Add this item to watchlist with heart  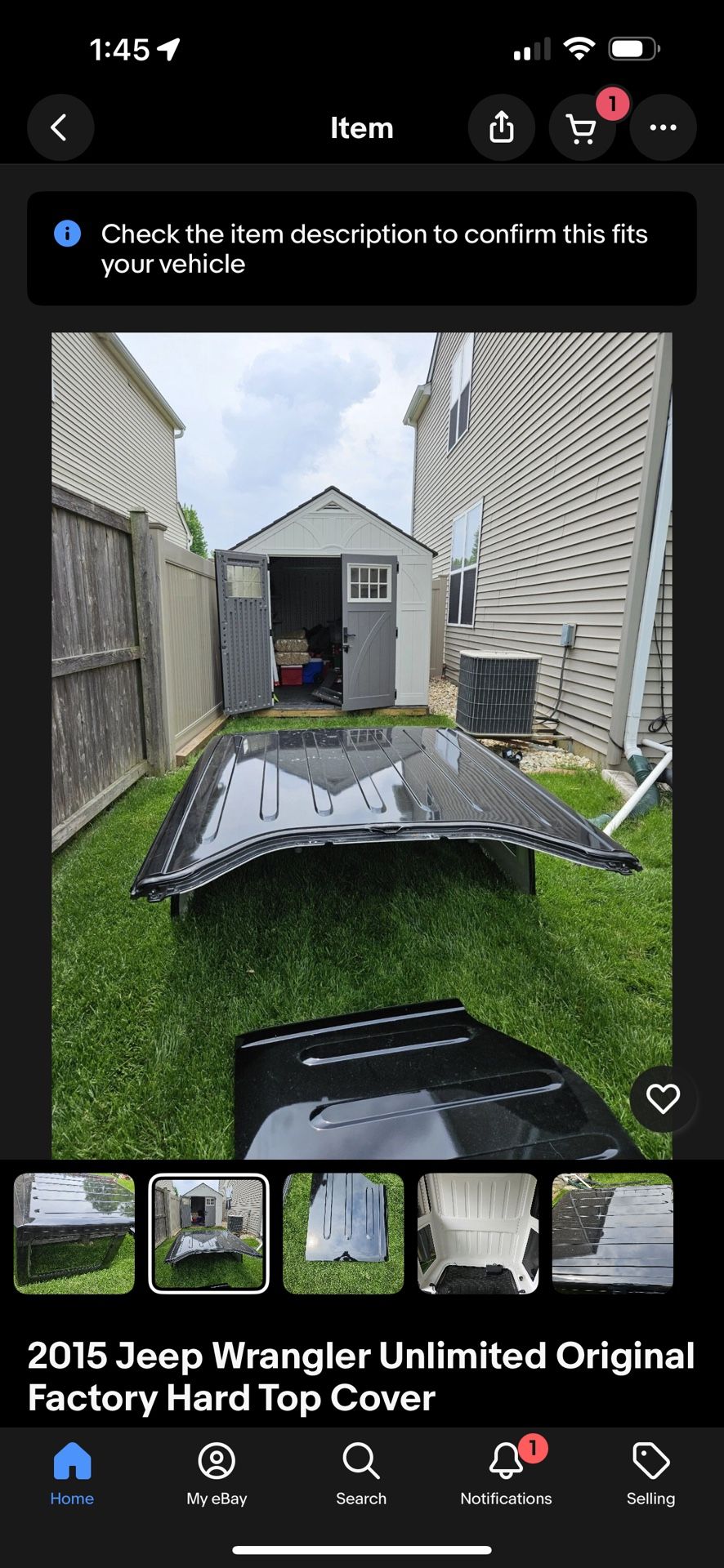pos(663,1098)
